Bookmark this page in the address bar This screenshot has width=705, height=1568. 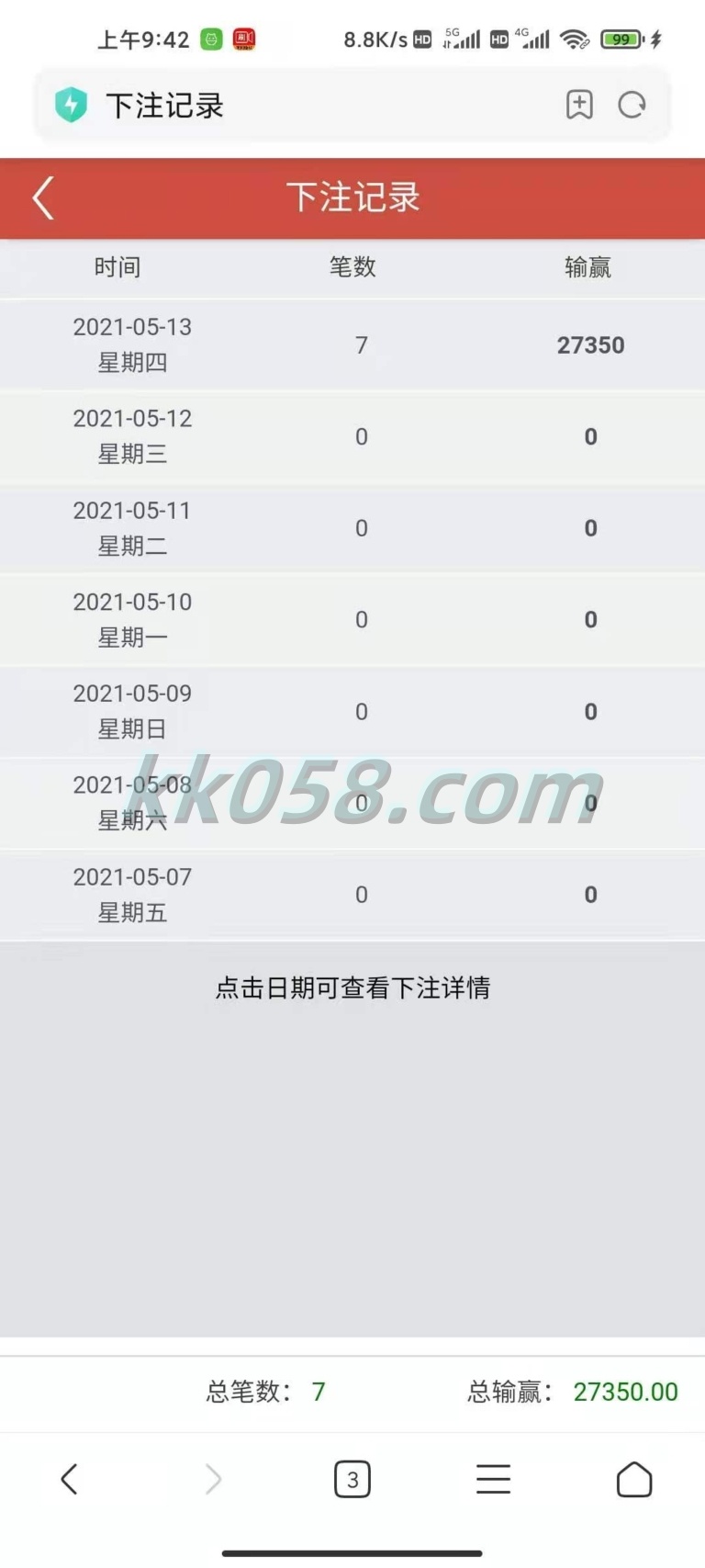point(579,105)
